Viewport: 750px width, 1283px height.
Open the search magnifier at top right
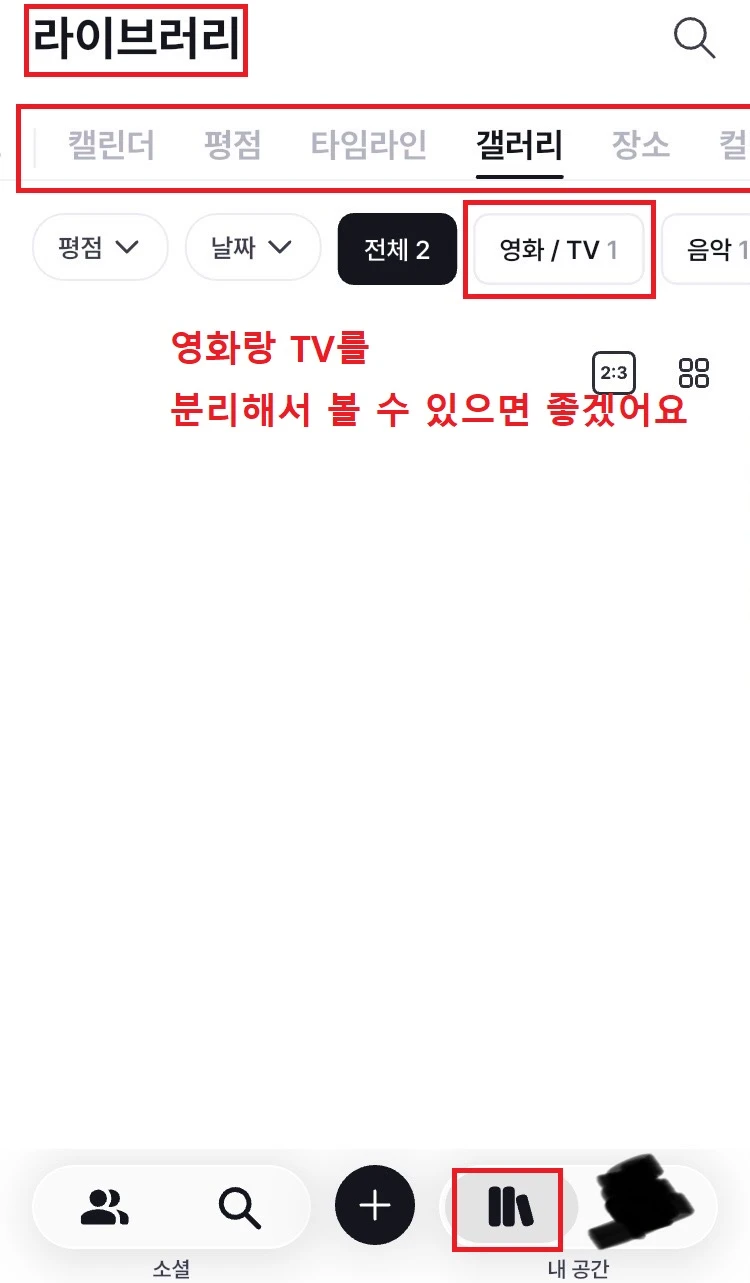pyautogui.click(x=694, y=38)
